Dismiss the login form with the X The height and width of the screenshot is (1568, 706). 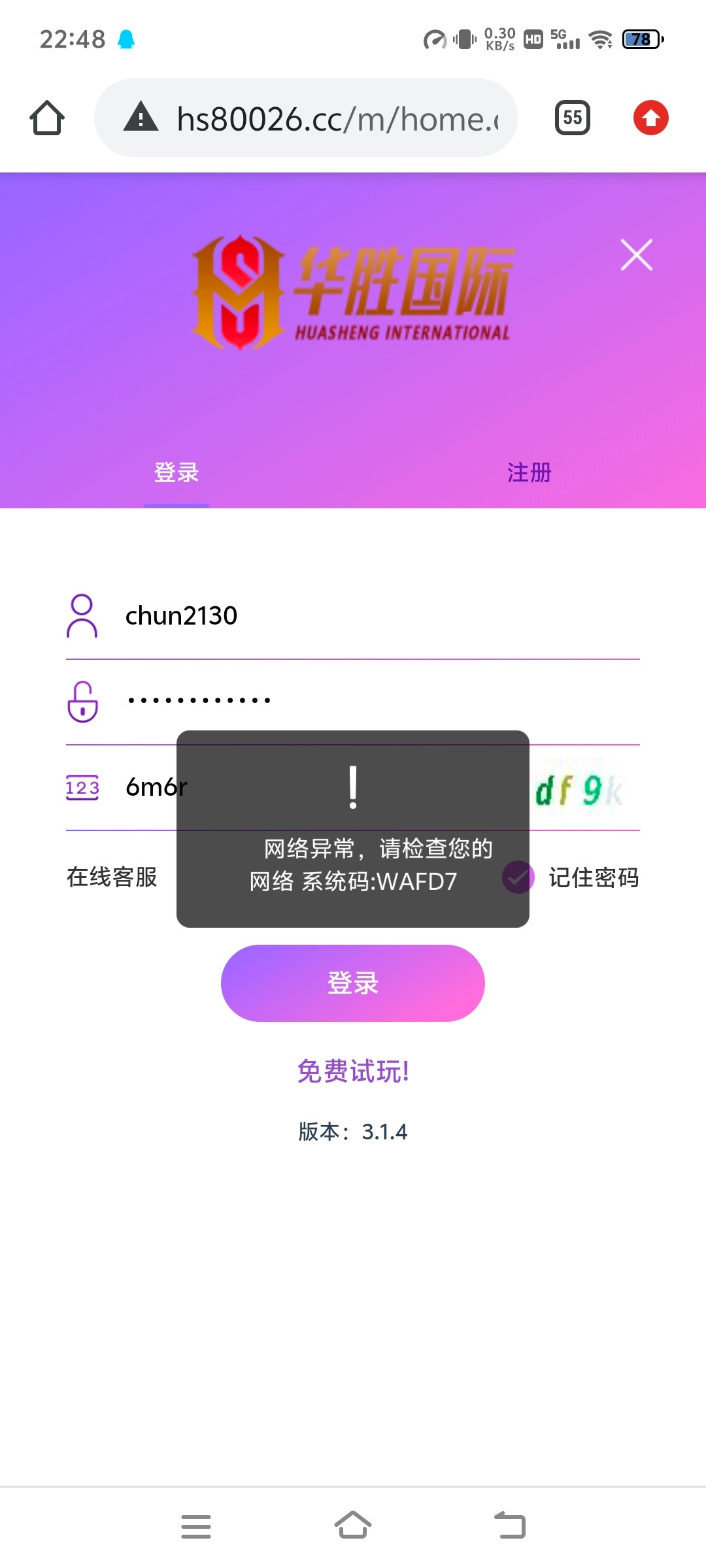tap(635, 255)
